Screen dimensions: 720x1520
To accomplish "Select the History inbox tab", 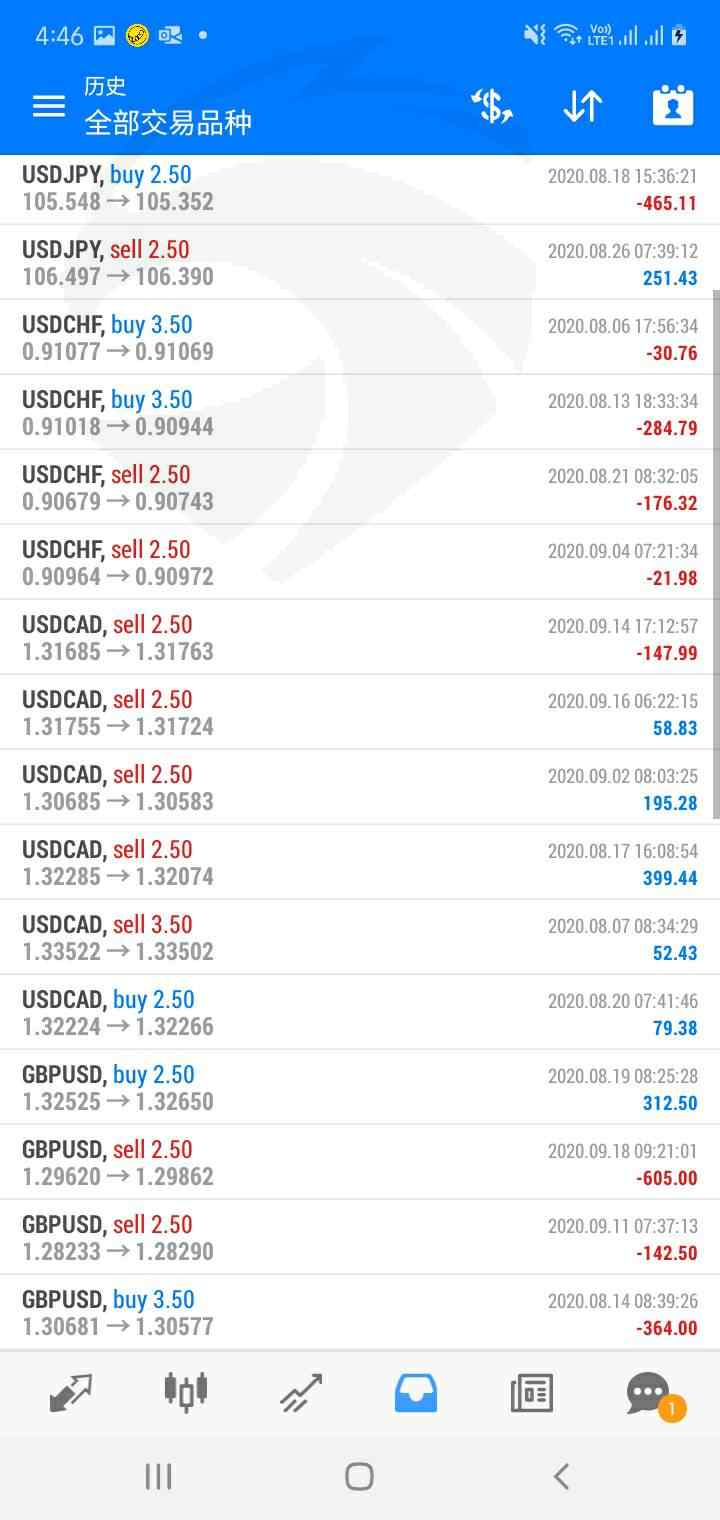I will (x=416, y=1392).
